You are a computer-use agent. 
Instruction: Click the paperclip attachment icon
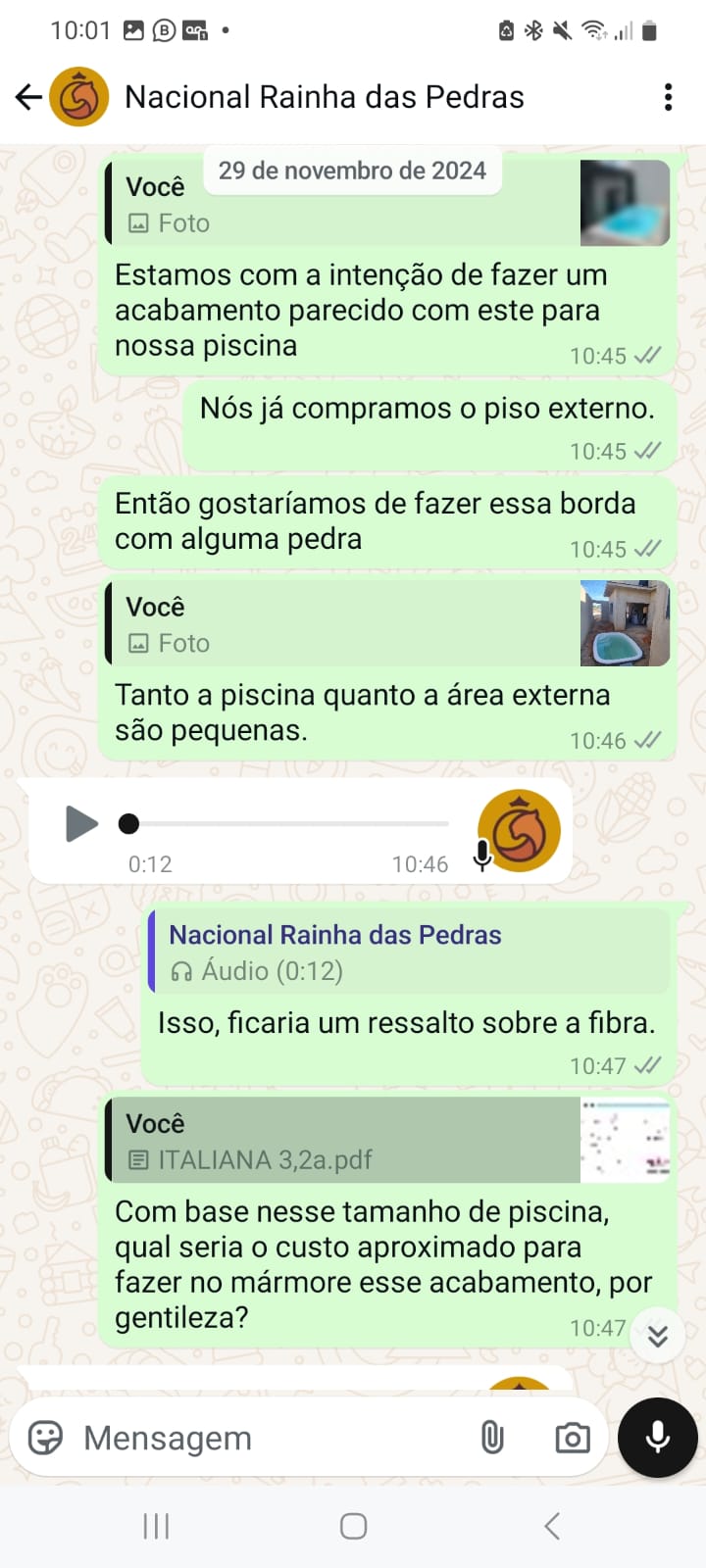tap(492, 1438)
